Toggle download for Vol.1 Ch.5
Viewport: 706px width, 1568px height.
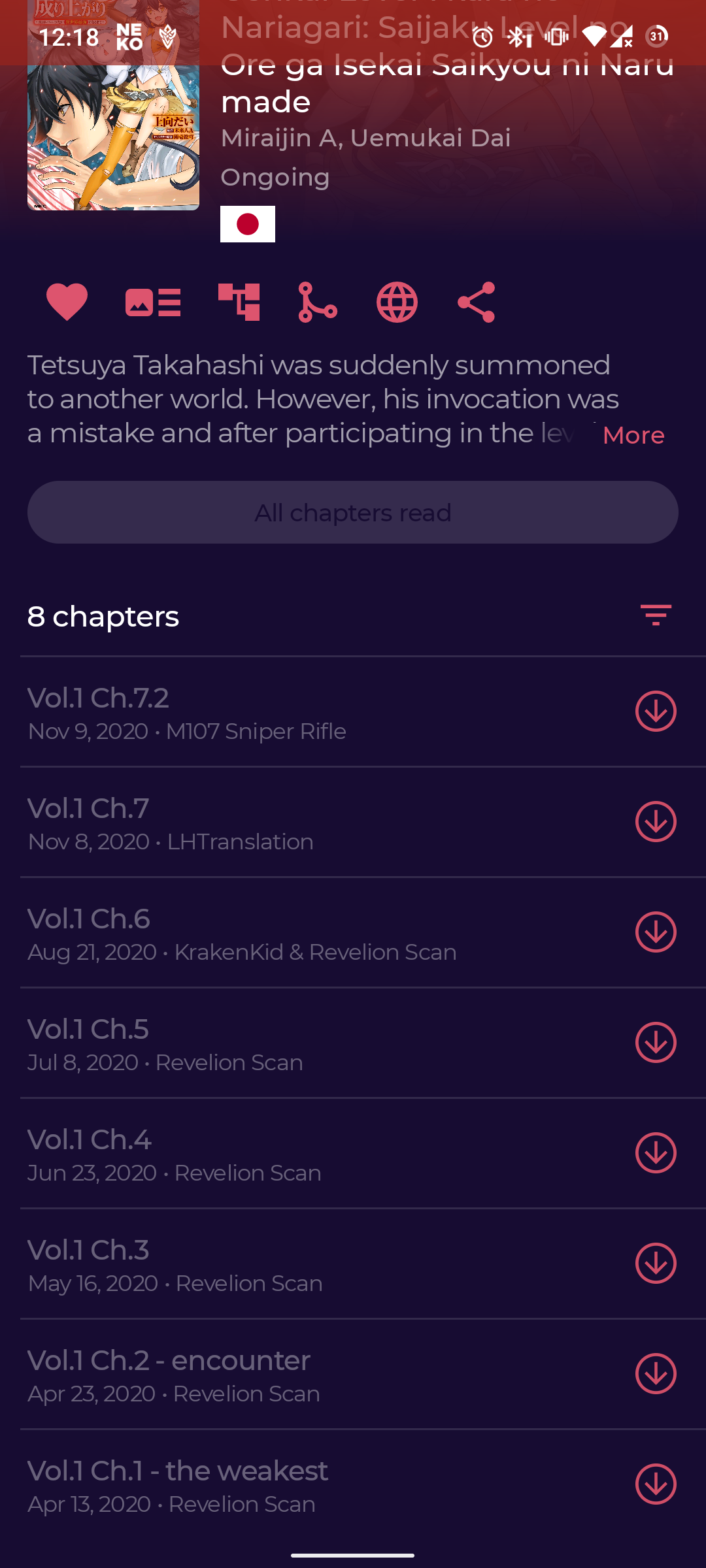click(x=656, y=1043)
